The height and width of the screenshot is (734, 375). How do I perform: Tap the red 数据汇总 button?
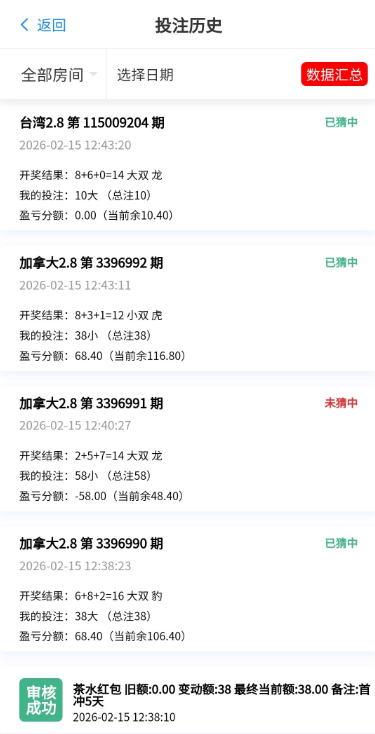334,74
